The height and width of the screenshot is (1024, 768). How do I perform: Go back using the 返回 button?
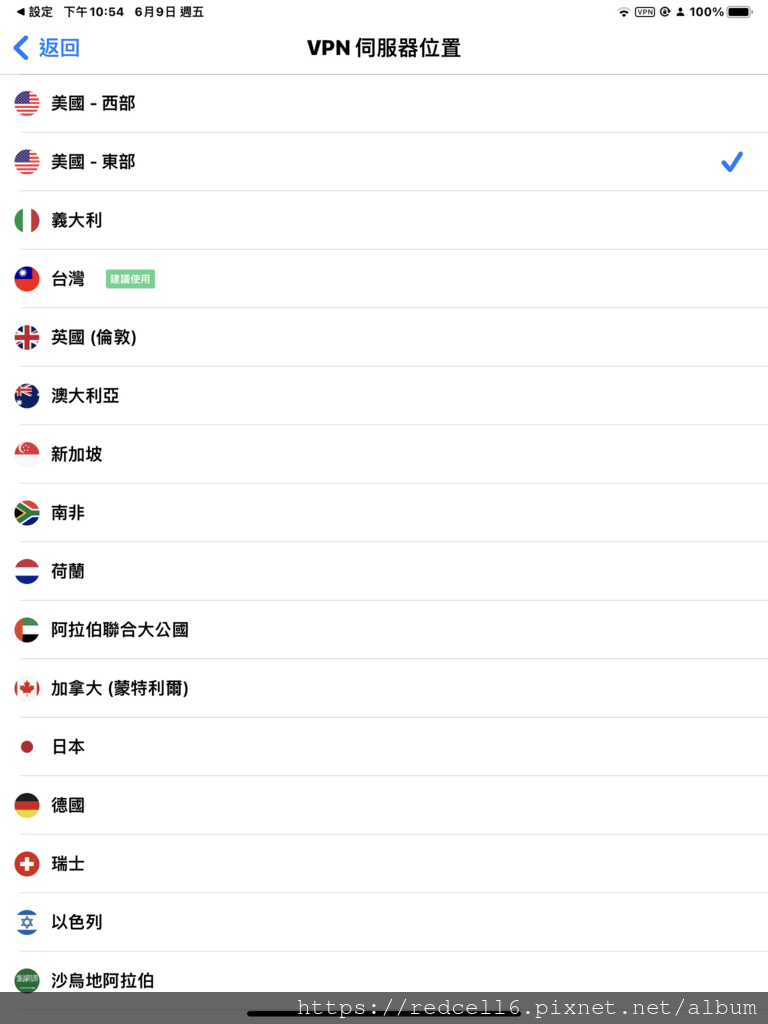pos(46,48)
